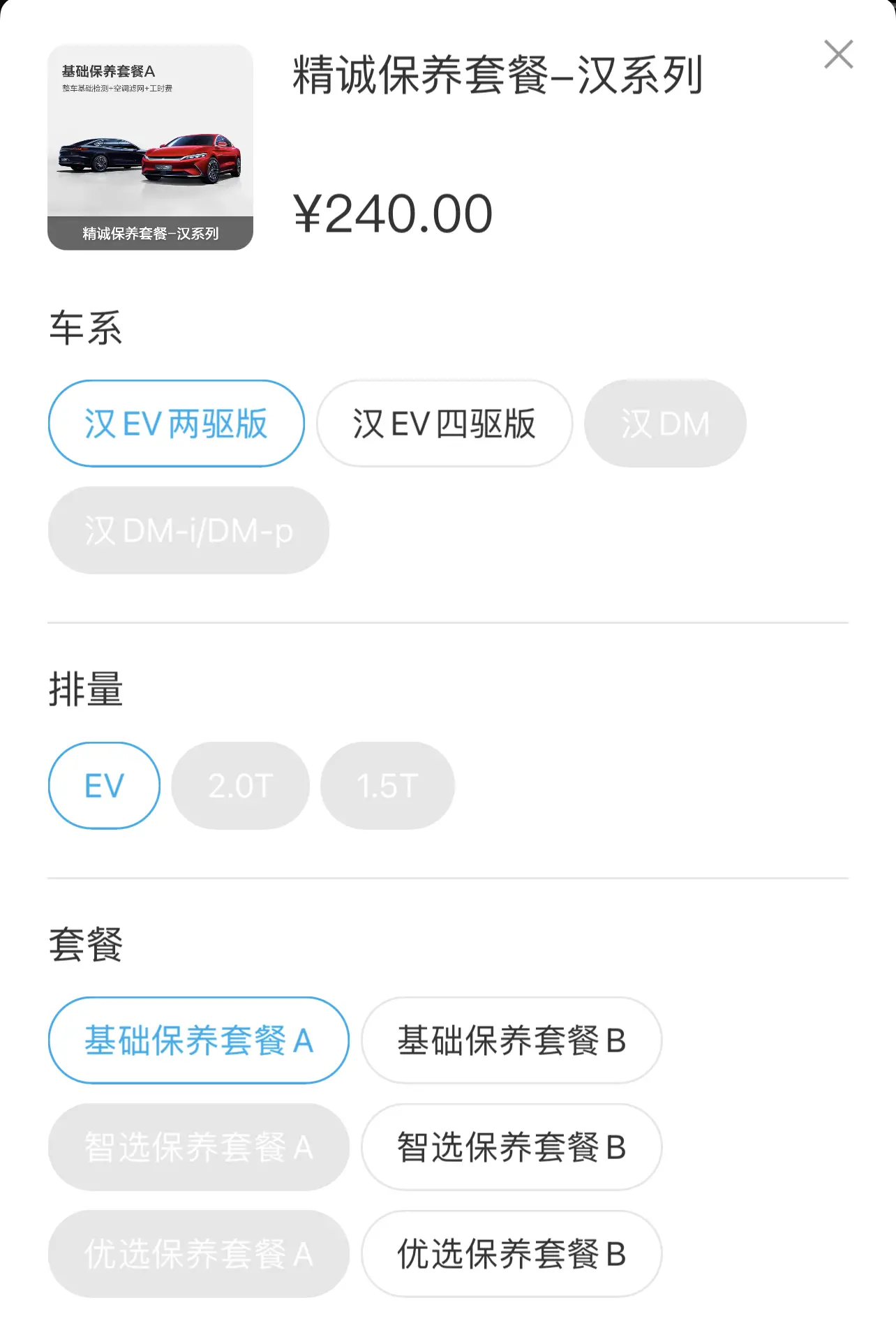Image resolution: width=896 pixels, height=1337 pixels.
Task: Choose the 汉EV四驱版 option
Action: [x=444, y=424]
